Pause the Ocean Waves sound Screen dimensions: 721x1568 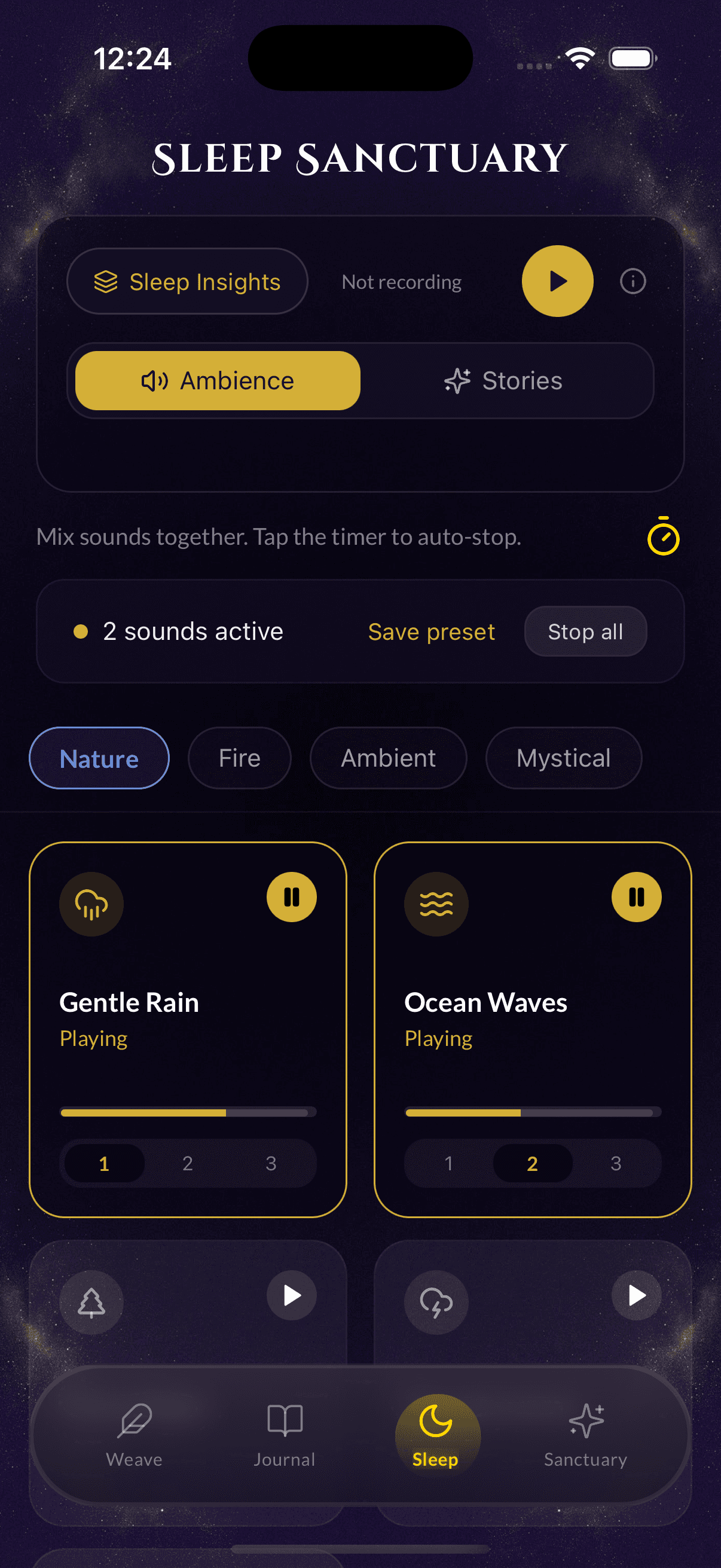tap(637, 896)
